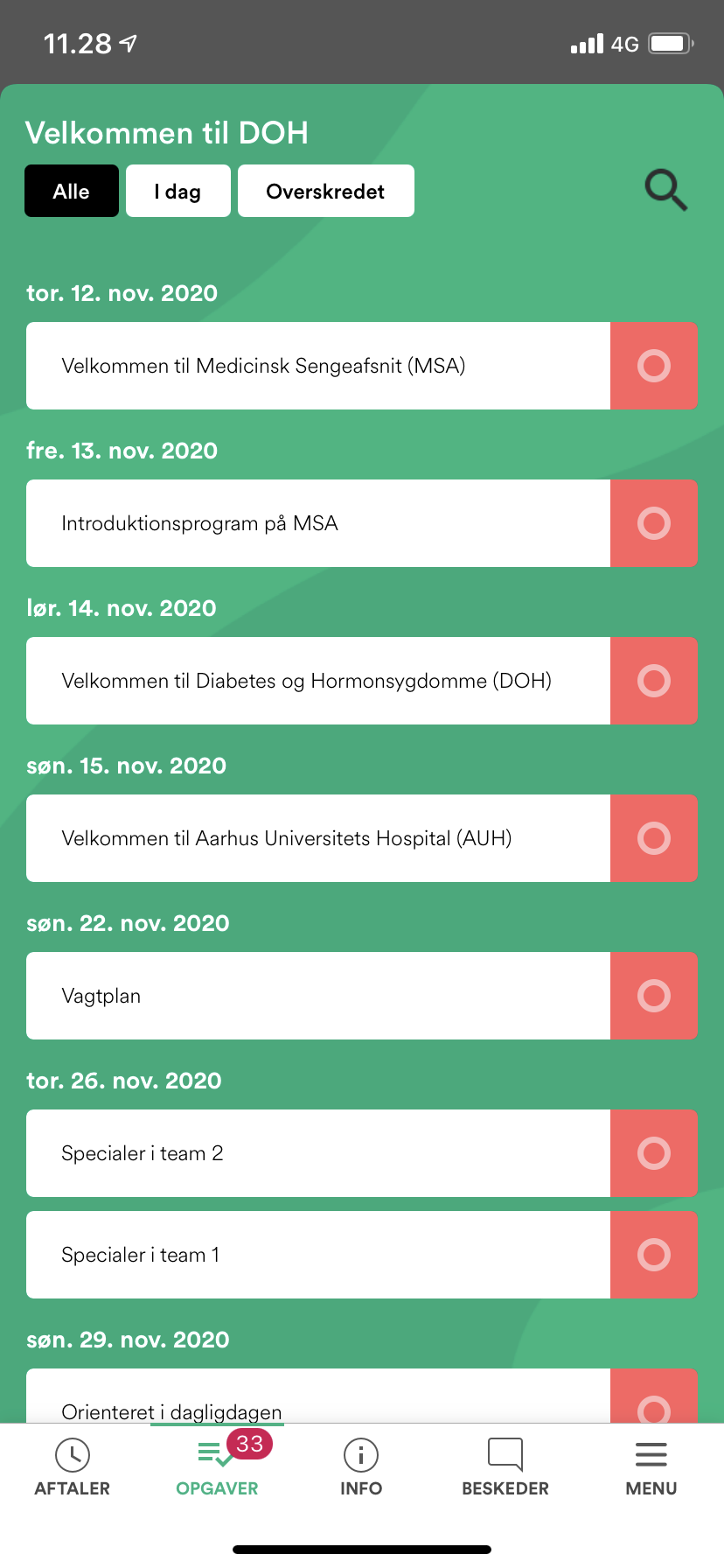Open the search magnifier icon
This screenshot has width=724, height=1568.
666,190
